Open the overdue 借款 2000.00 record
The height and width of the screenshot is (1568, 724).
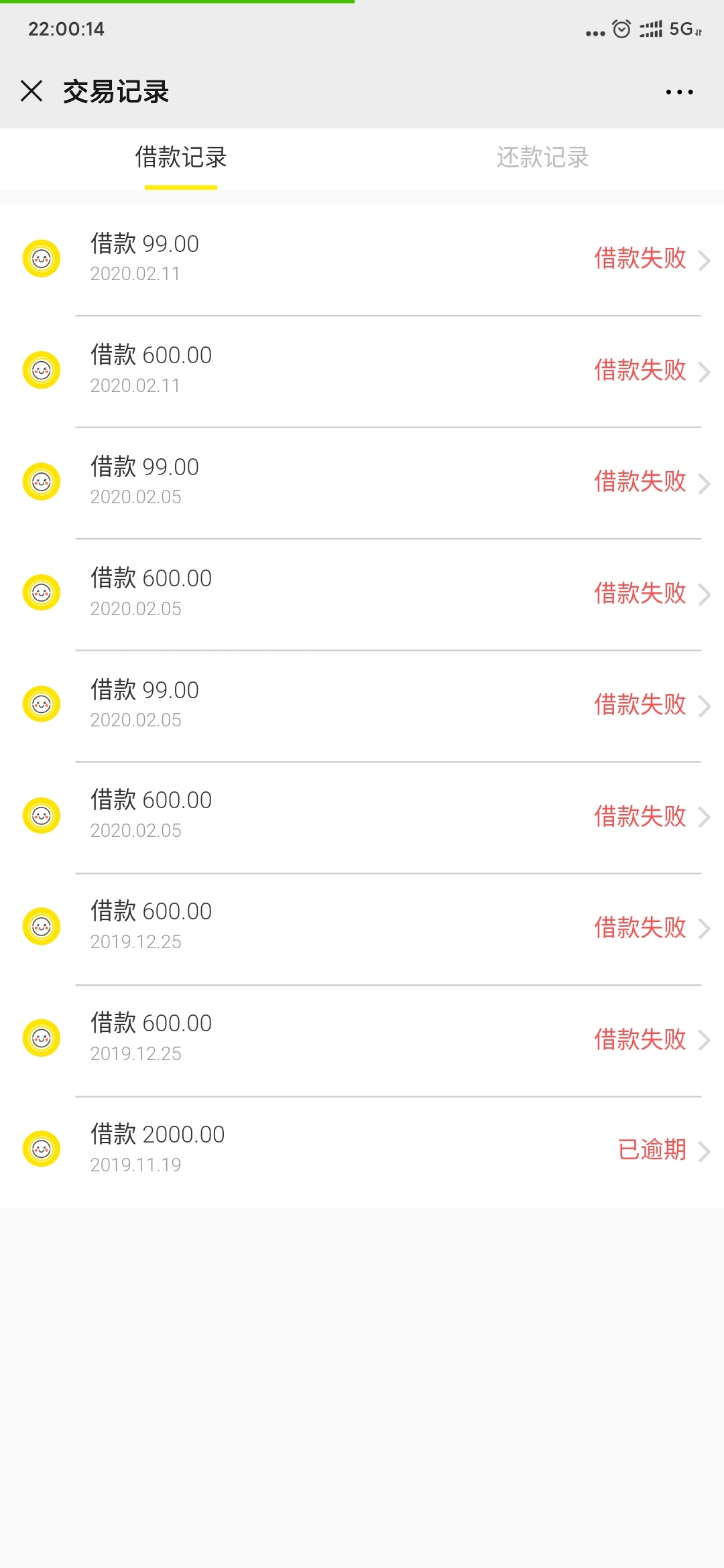pos(362,1151)
